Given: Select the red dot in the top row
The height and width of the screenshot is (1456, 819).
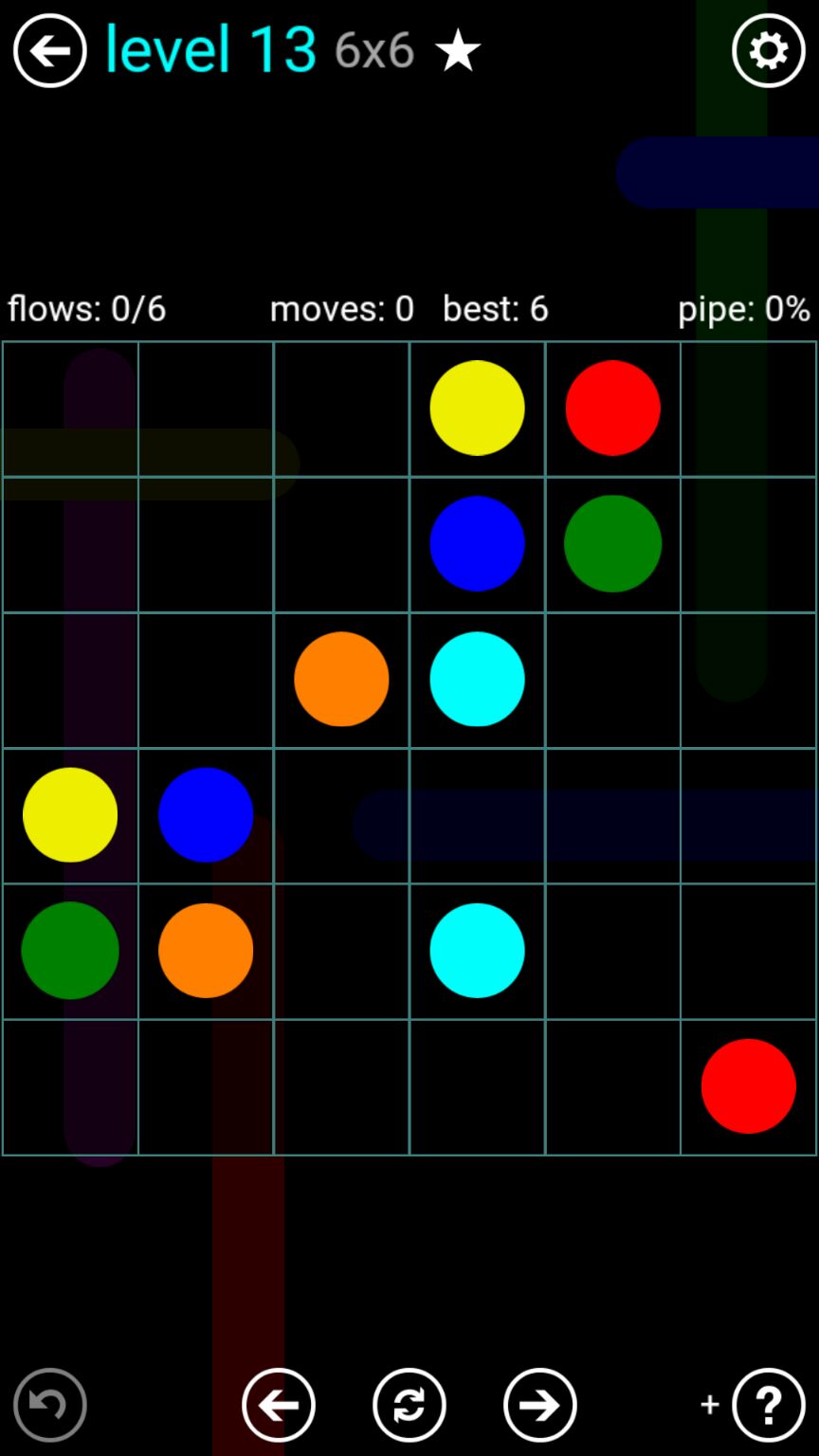Looking at the screenshot, I should (x=612, y=408).
